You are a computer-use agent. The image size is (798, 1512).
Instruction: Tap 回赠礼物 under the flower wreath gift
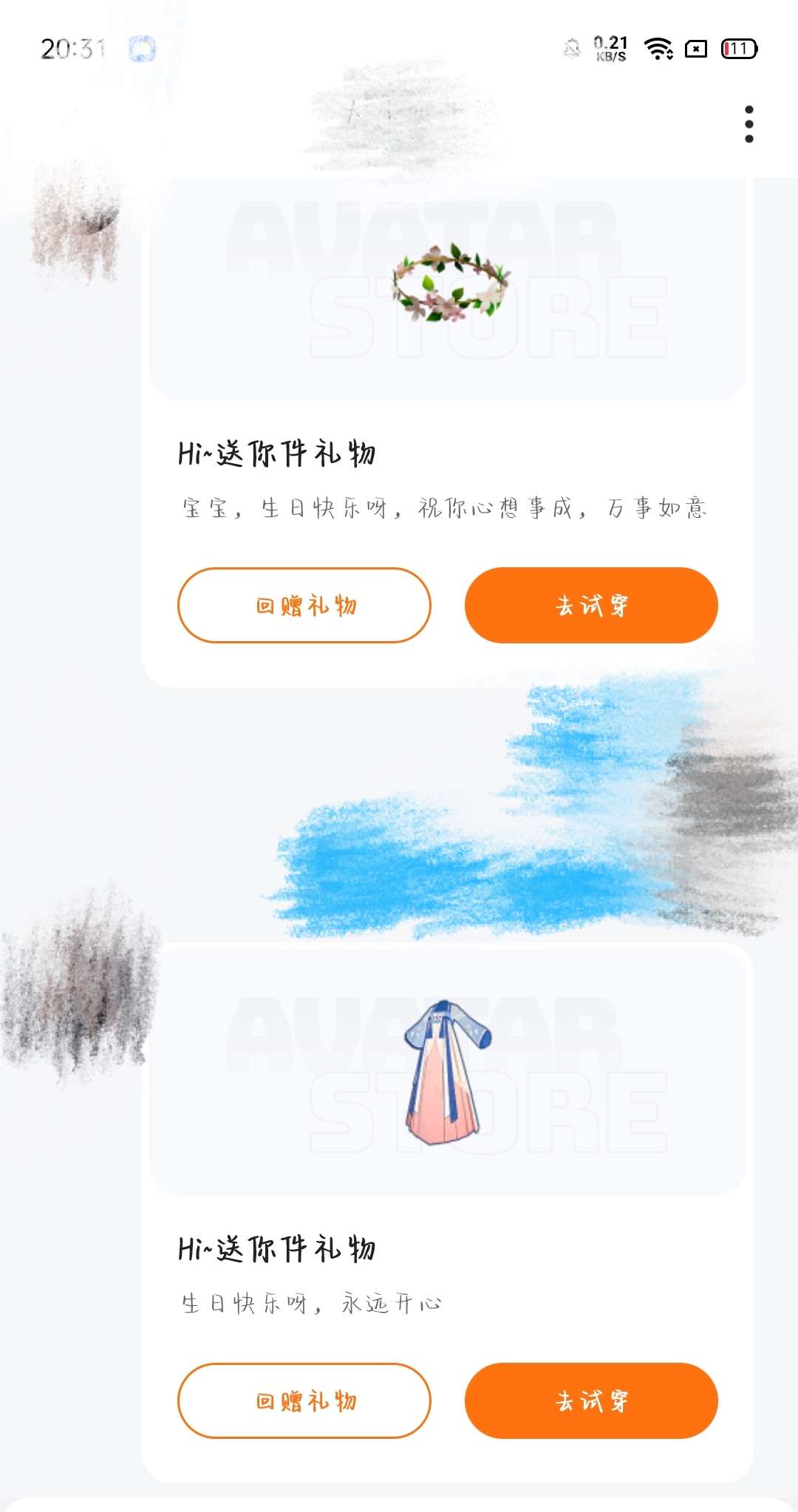304,605
